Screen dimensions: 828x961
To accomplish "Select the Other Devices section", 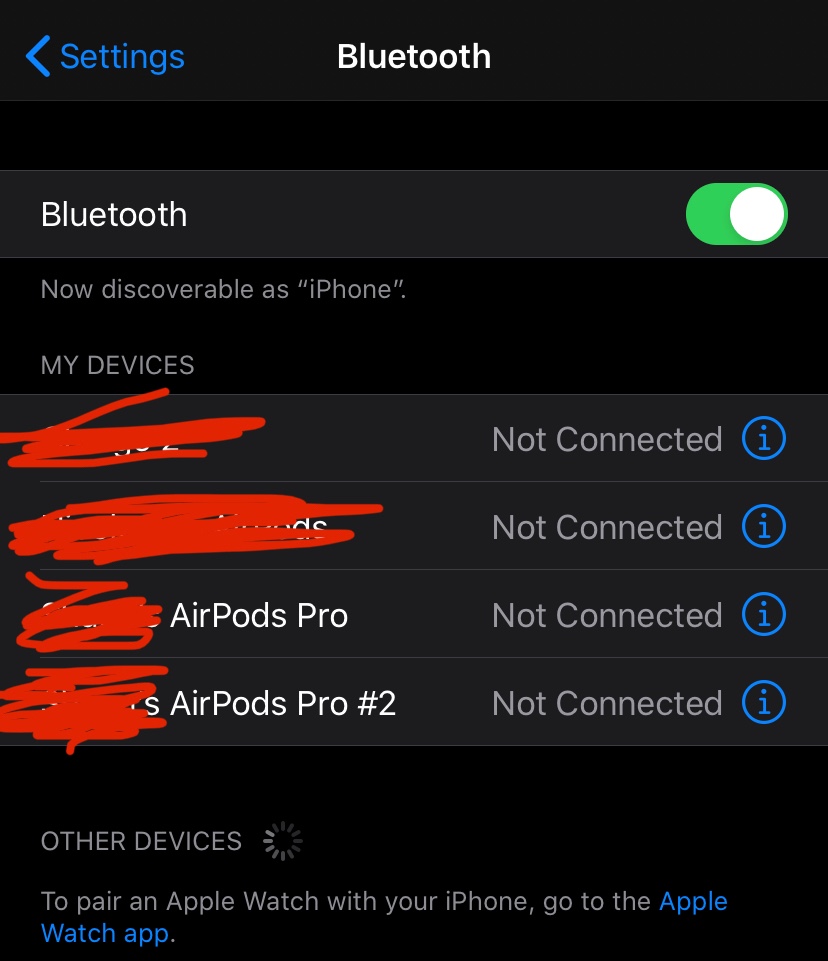I will click(141, 840).
